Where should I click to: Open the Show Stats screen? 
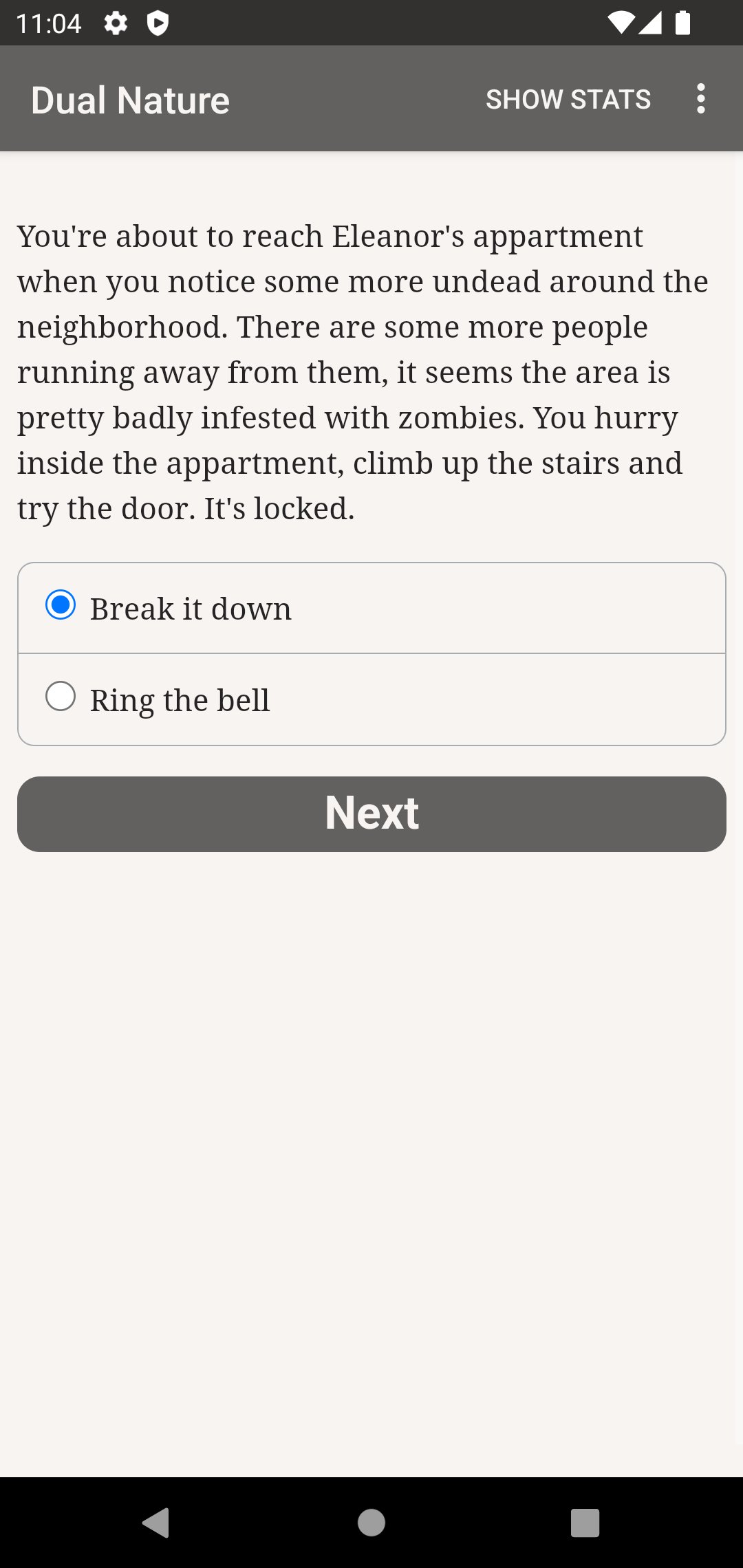pyautogui.click(x=568, y=99)
